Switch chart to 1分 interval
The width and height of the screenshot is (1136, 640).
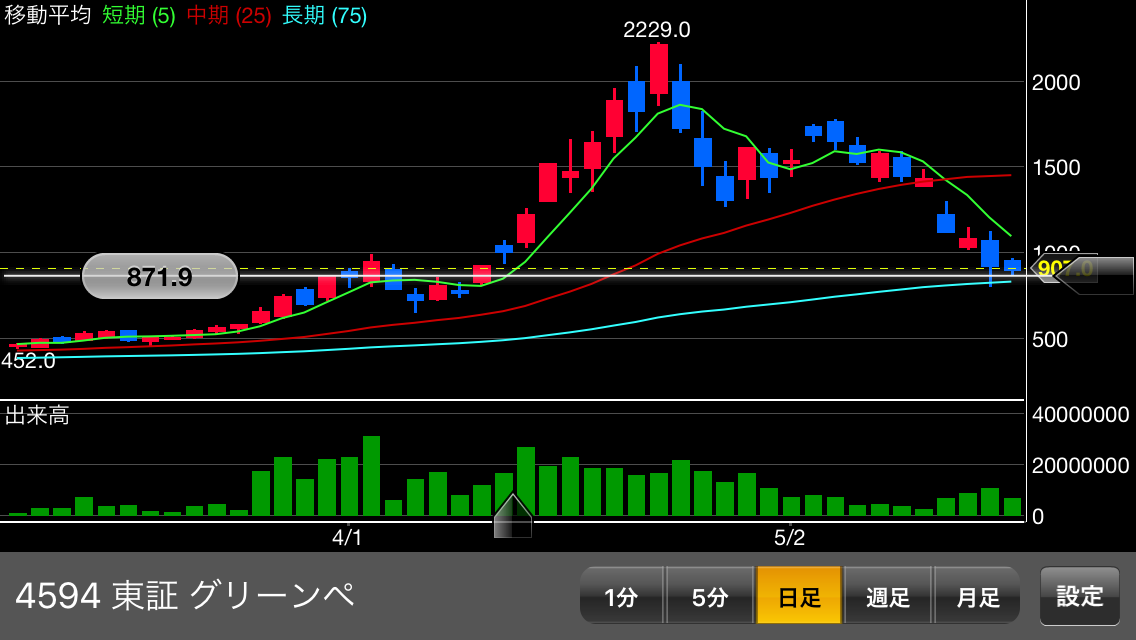tap(621, 596)
